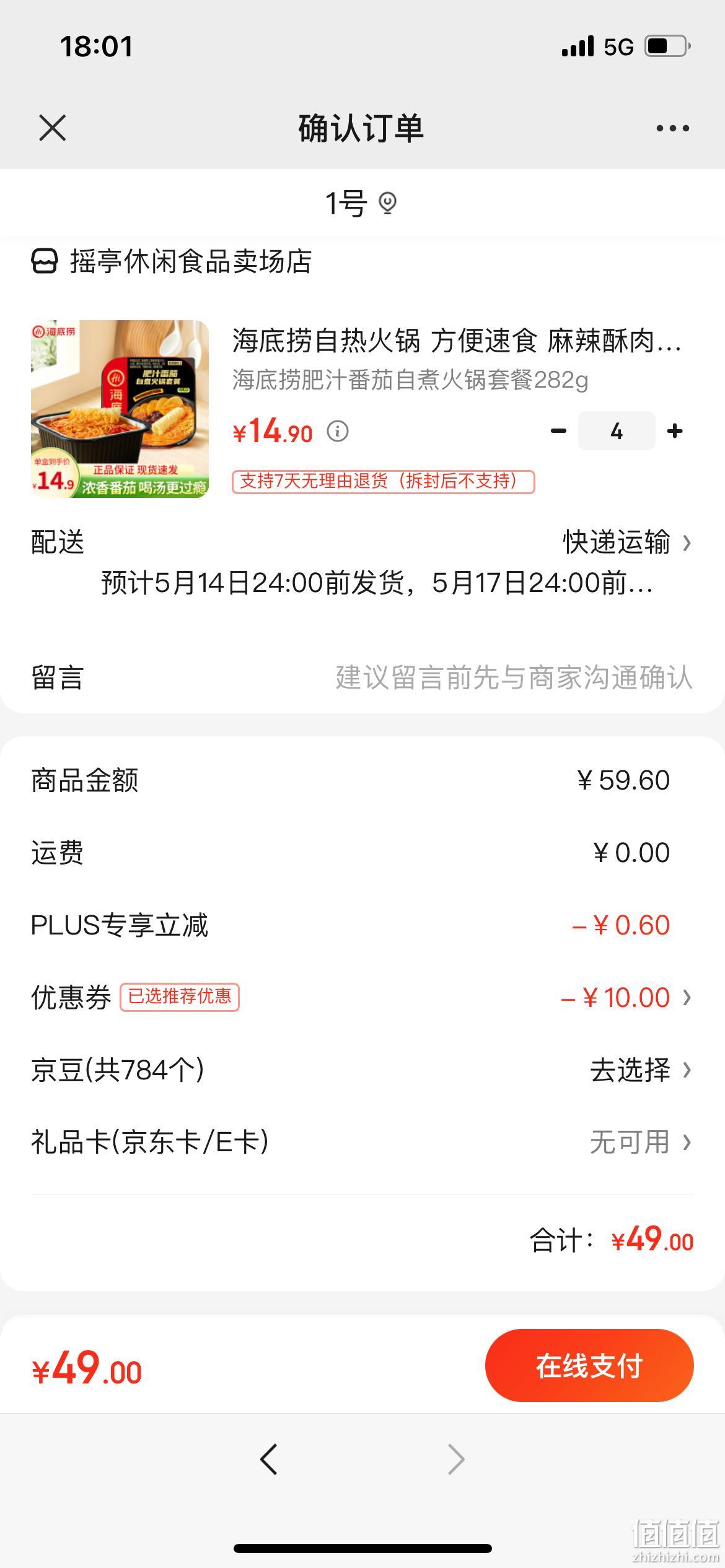Open the 礼品卡 gift card row
The image size is (725, 1568).
coord(362,1143)
